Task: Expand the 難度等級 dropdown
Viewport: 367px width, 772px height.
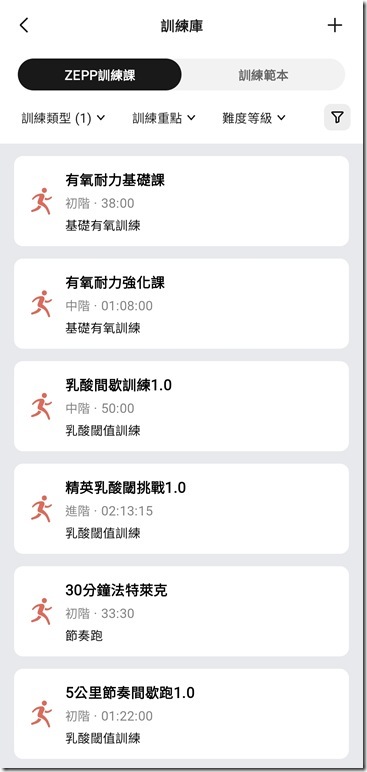Action: [254, 118]
